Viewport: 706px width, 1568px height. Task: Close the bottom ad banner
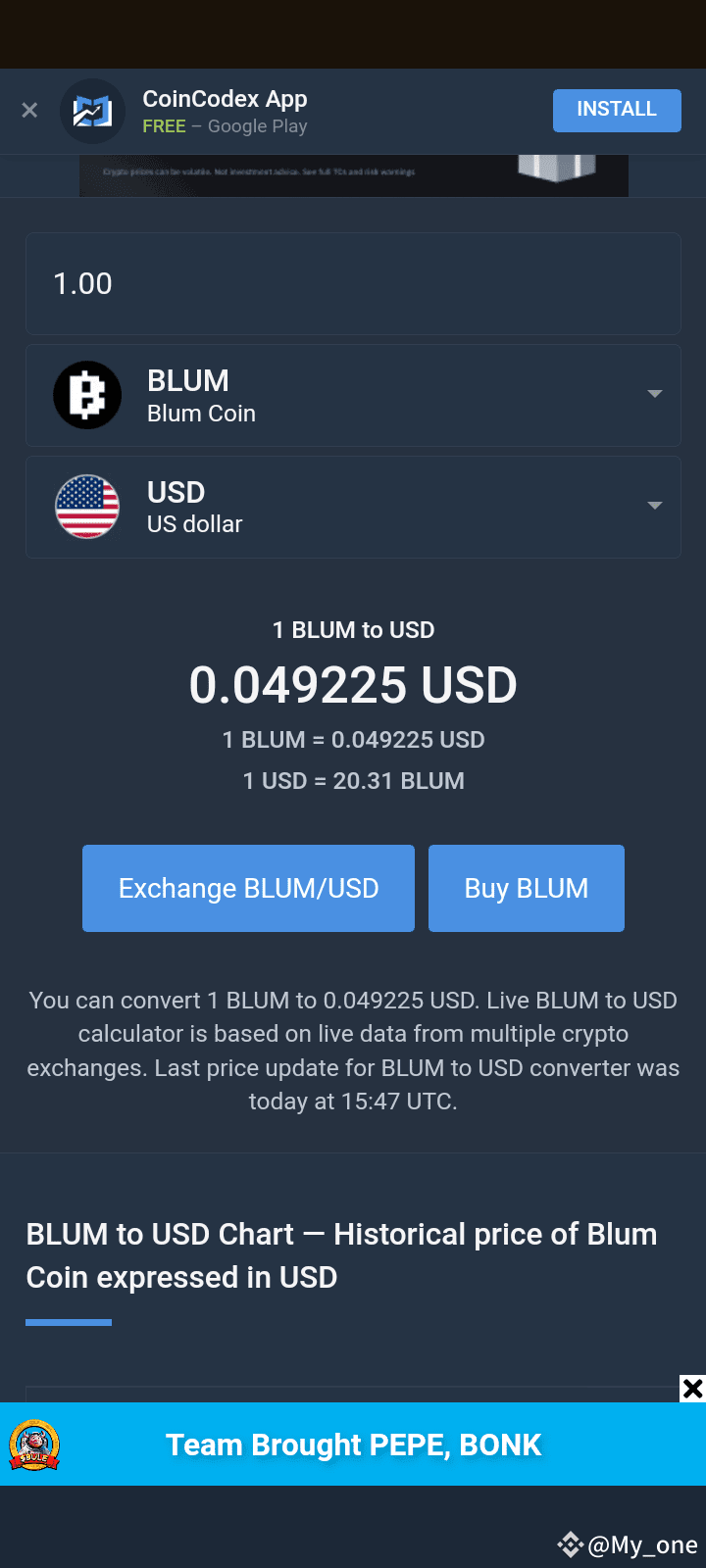pyautogui.click(x=692, y=1388)
